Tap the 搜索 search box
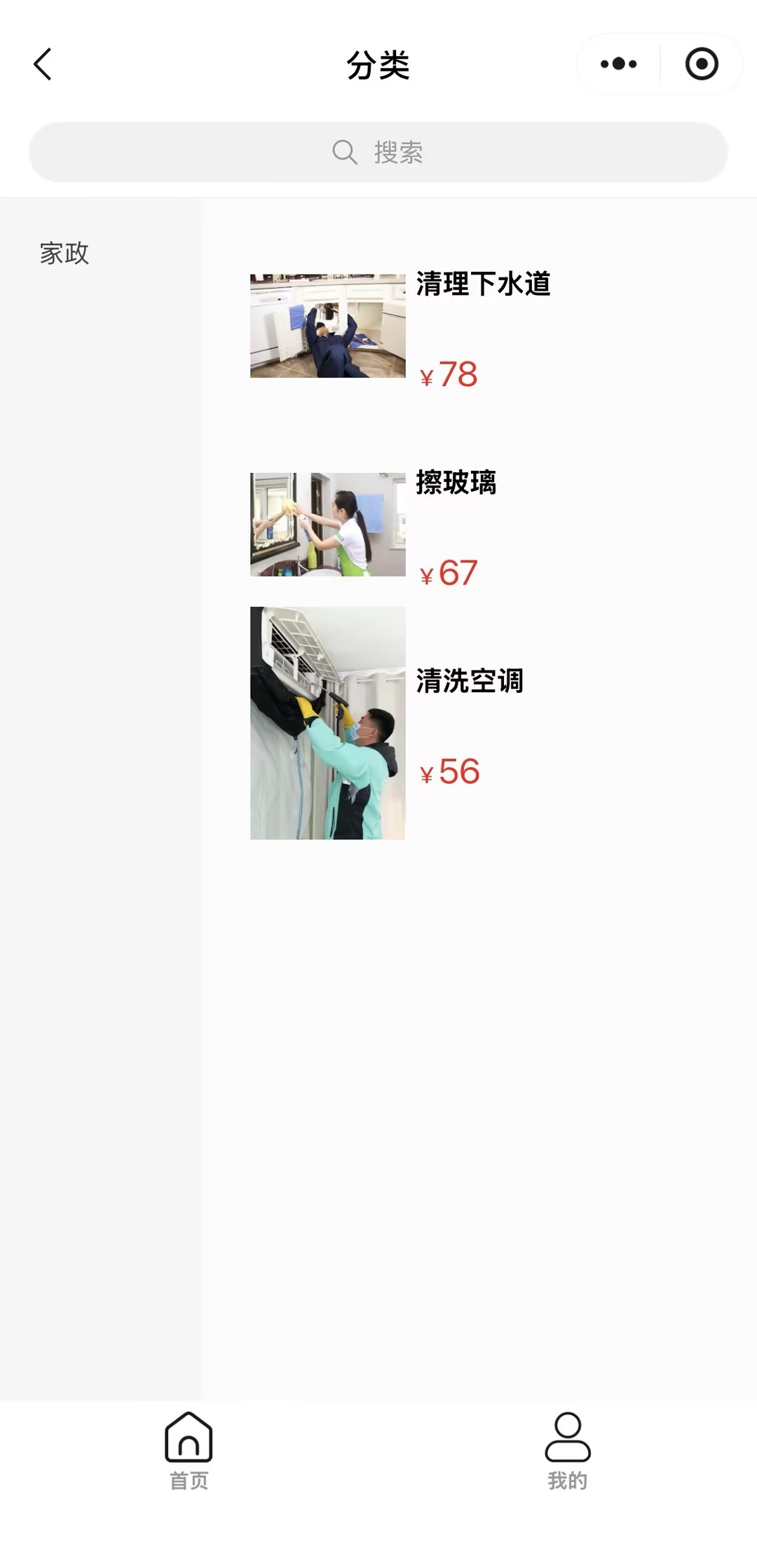 coord(378,152)
